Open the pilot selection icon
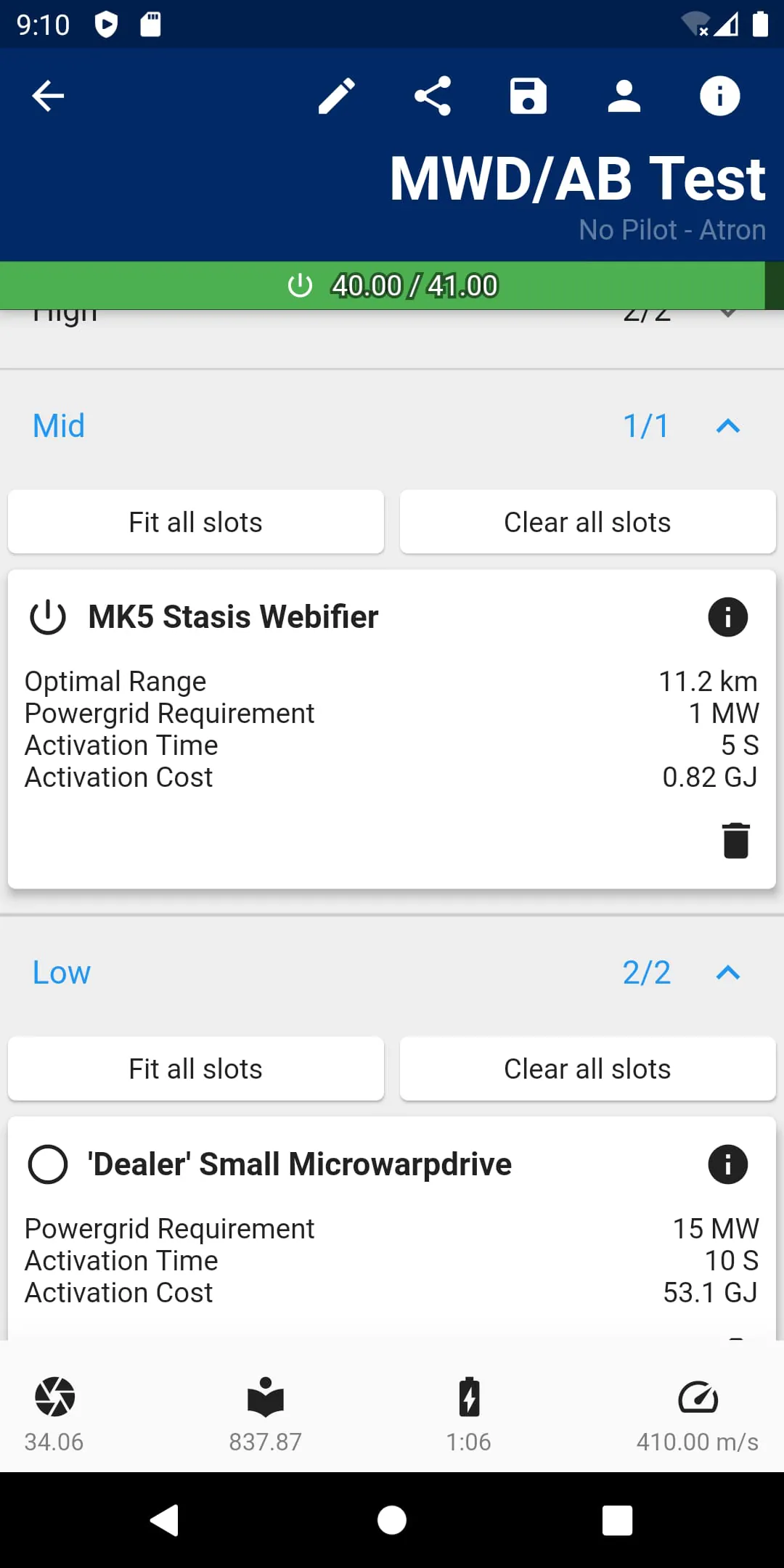 (x=624, y=96)
